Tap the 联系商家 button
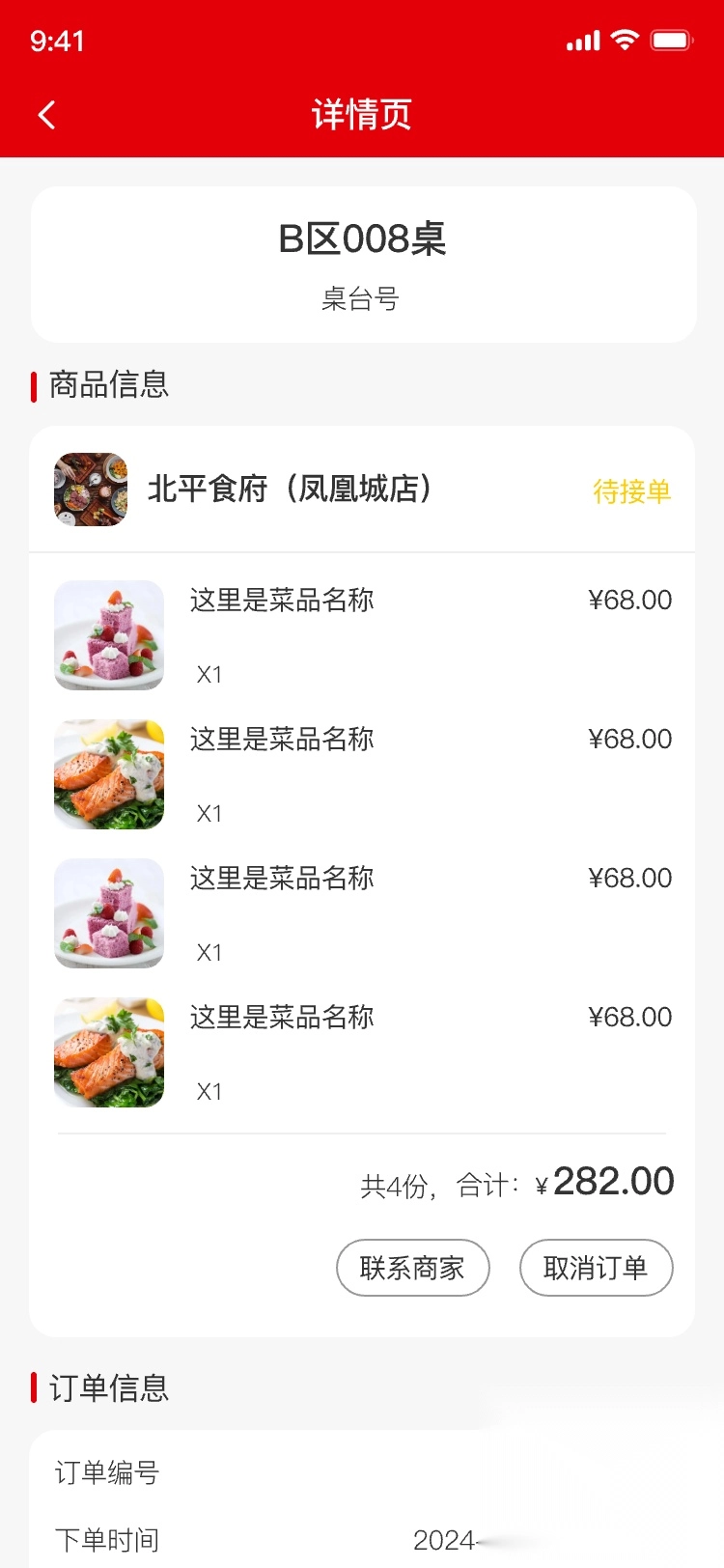724x1568 pixels. point(413,1268)
